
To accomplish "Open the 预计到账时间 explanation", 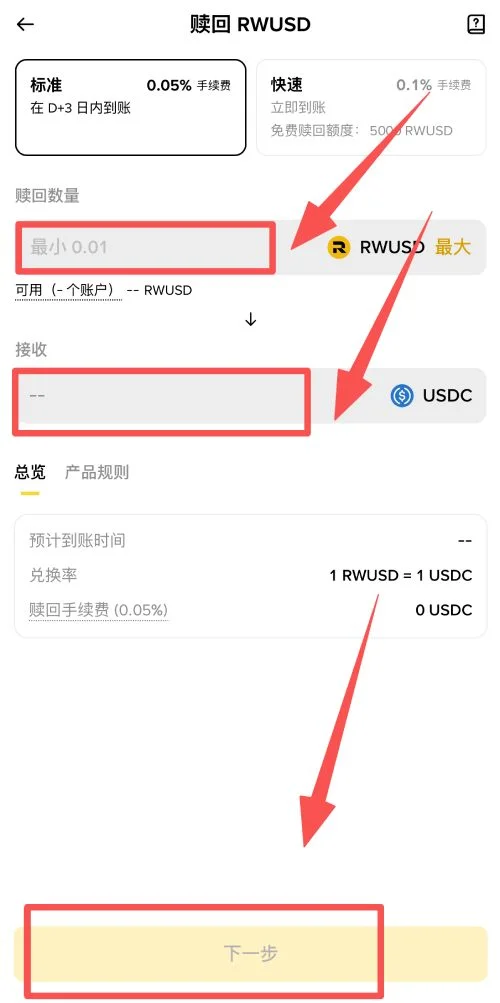I will point(77,541).
